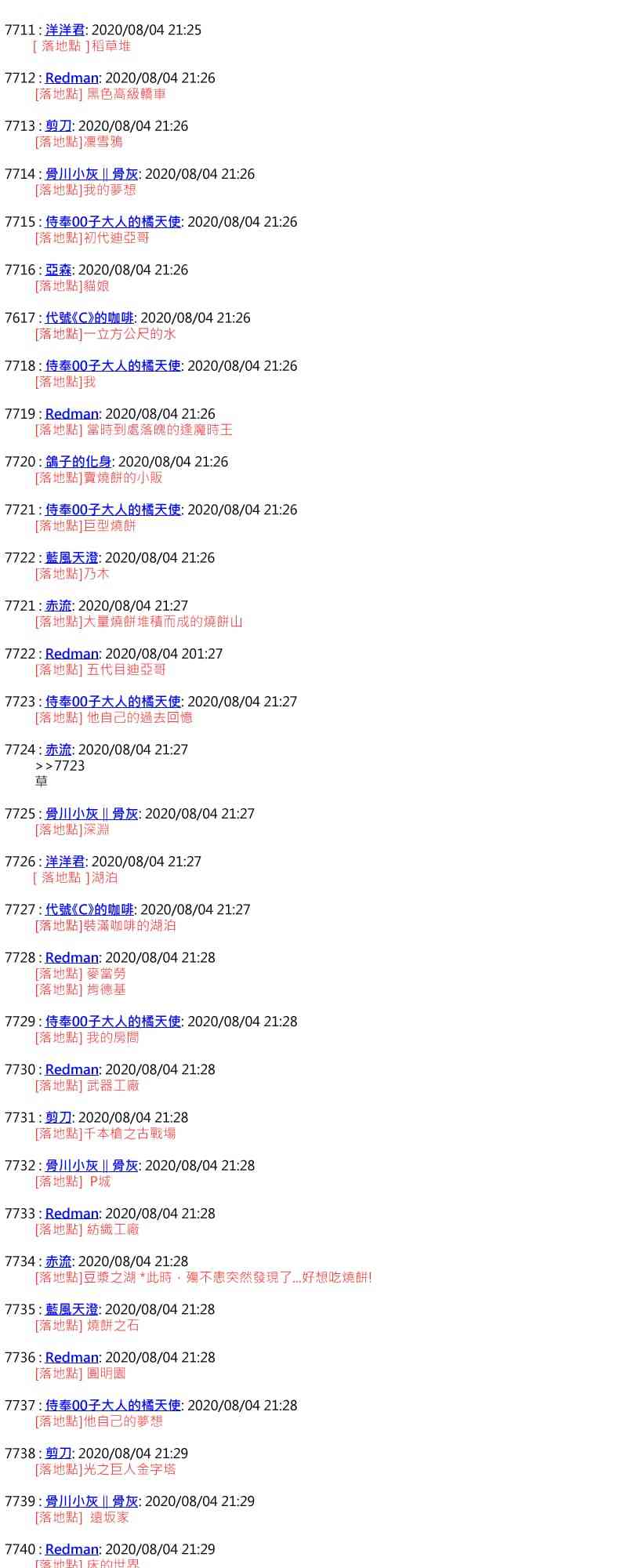627x1568 pixels.
Task: Tap 骨川小灰 || 骨灰 on post 7732
Action: tap(92, 1165)
